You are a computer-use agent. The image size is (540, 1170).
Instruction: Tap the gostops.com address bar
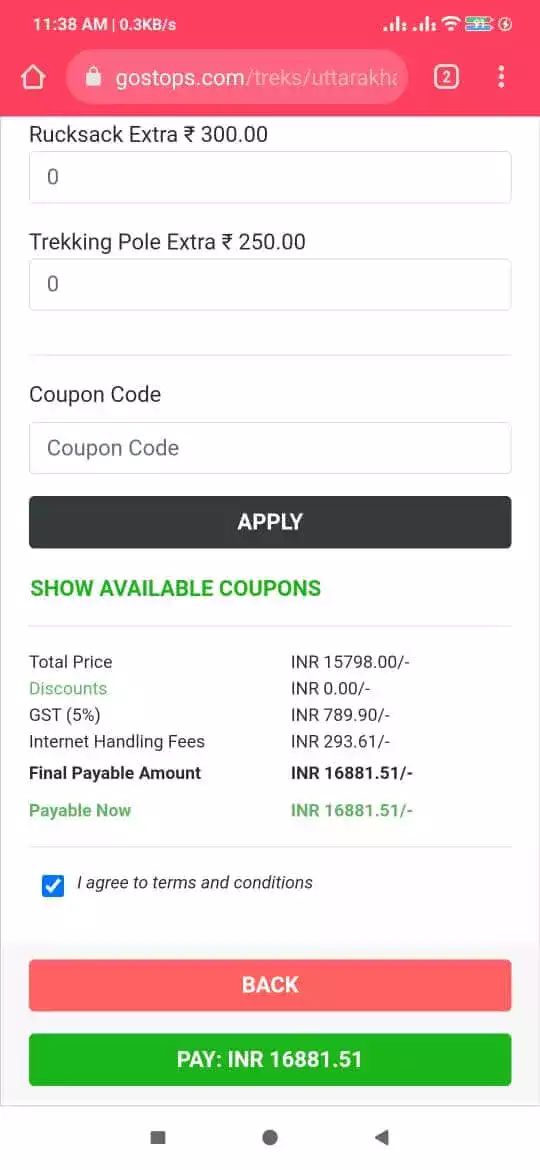(x=237, y=77)
